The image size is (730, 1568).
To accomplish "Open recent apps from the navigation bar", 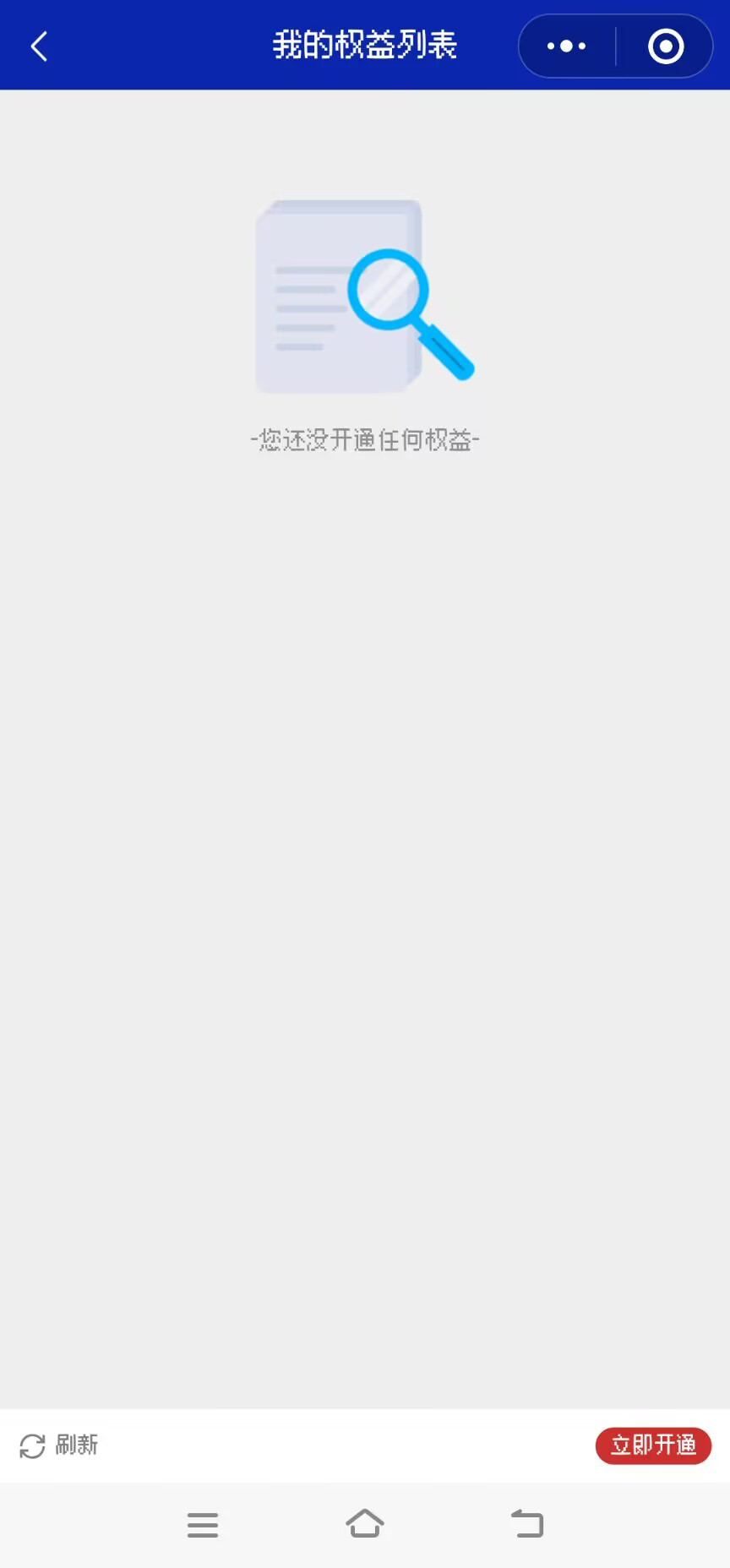I will click(x=203, y=1524).
